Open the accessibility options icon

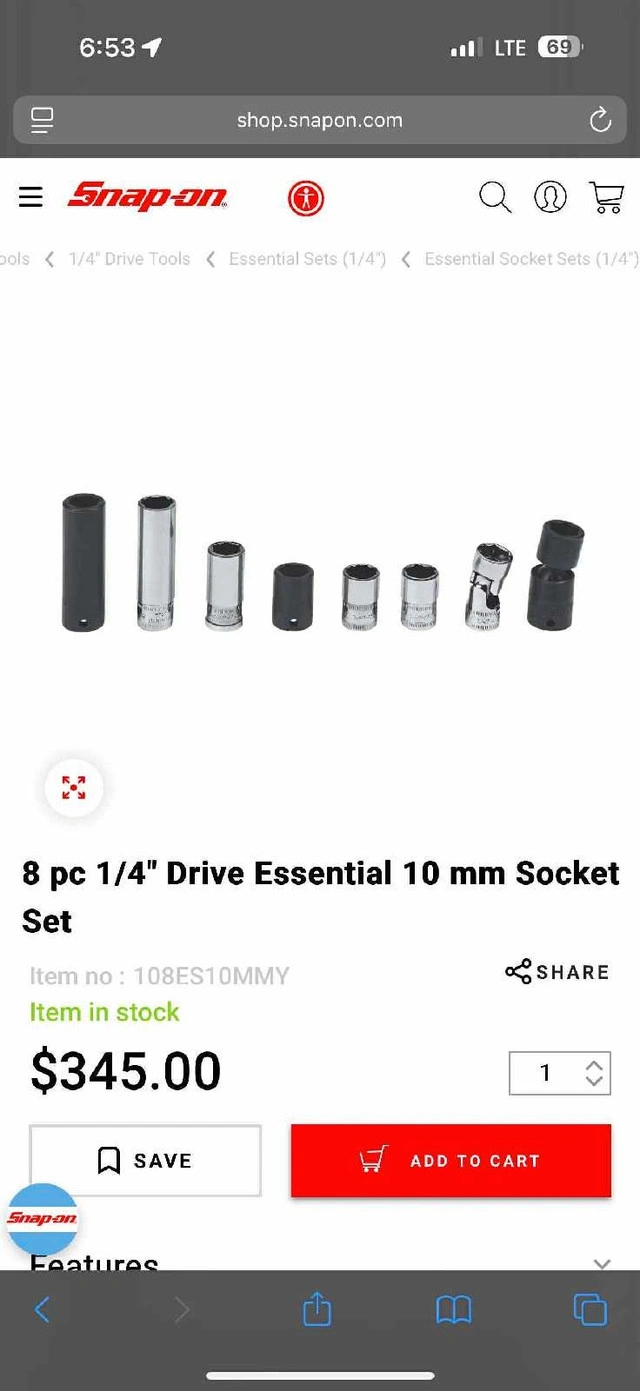tap(306, 198)
